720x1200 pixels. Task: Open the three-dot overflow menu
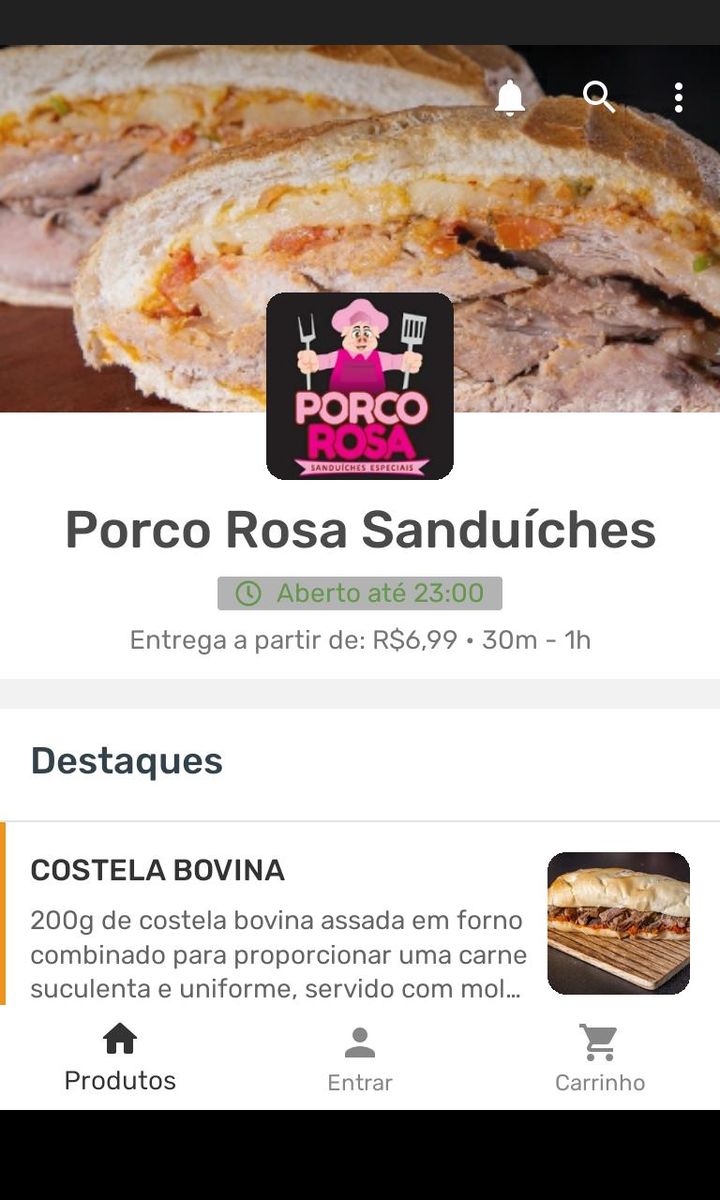(x=679, y=97)
